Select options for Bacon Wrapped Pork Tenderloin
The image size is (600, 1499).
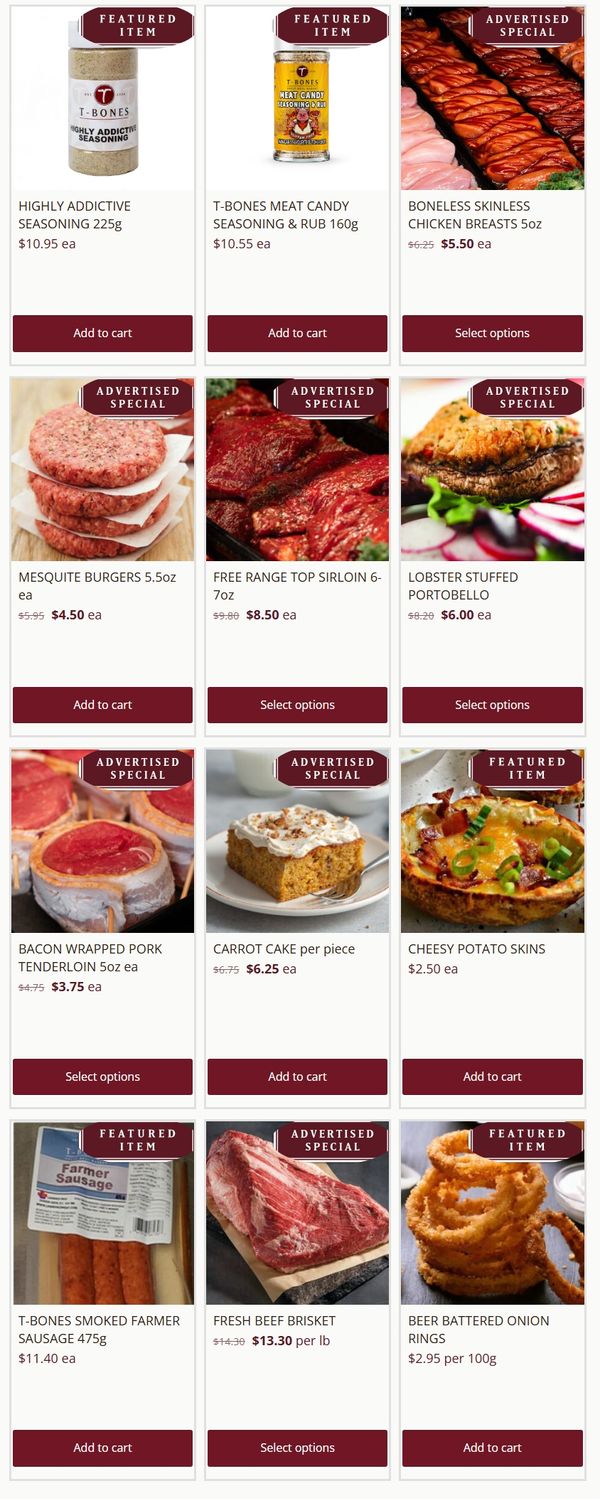pos(102,1077)
